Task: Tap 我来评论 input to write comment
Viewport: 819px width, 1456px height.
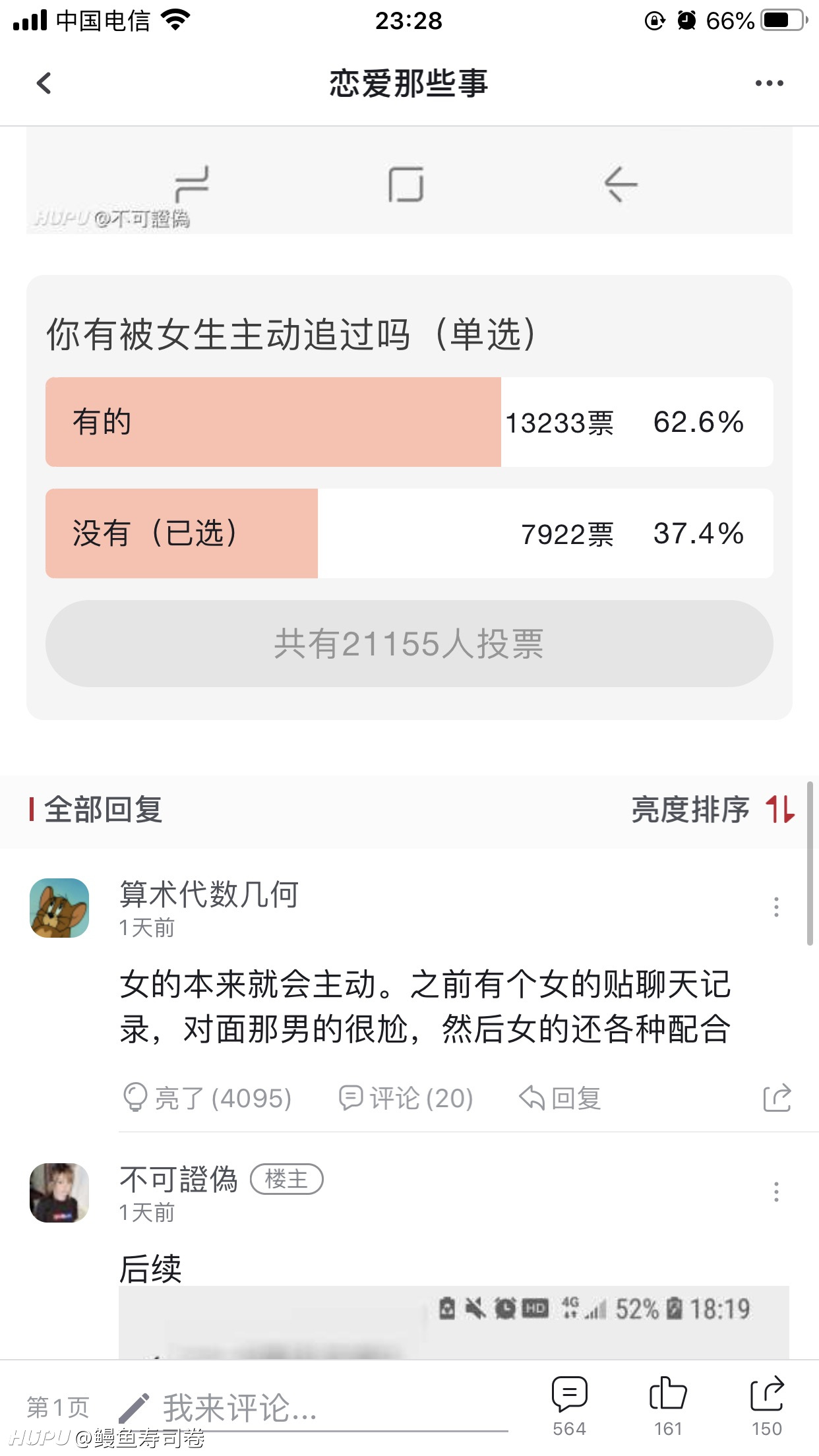Action: (x=314, y=1409)
